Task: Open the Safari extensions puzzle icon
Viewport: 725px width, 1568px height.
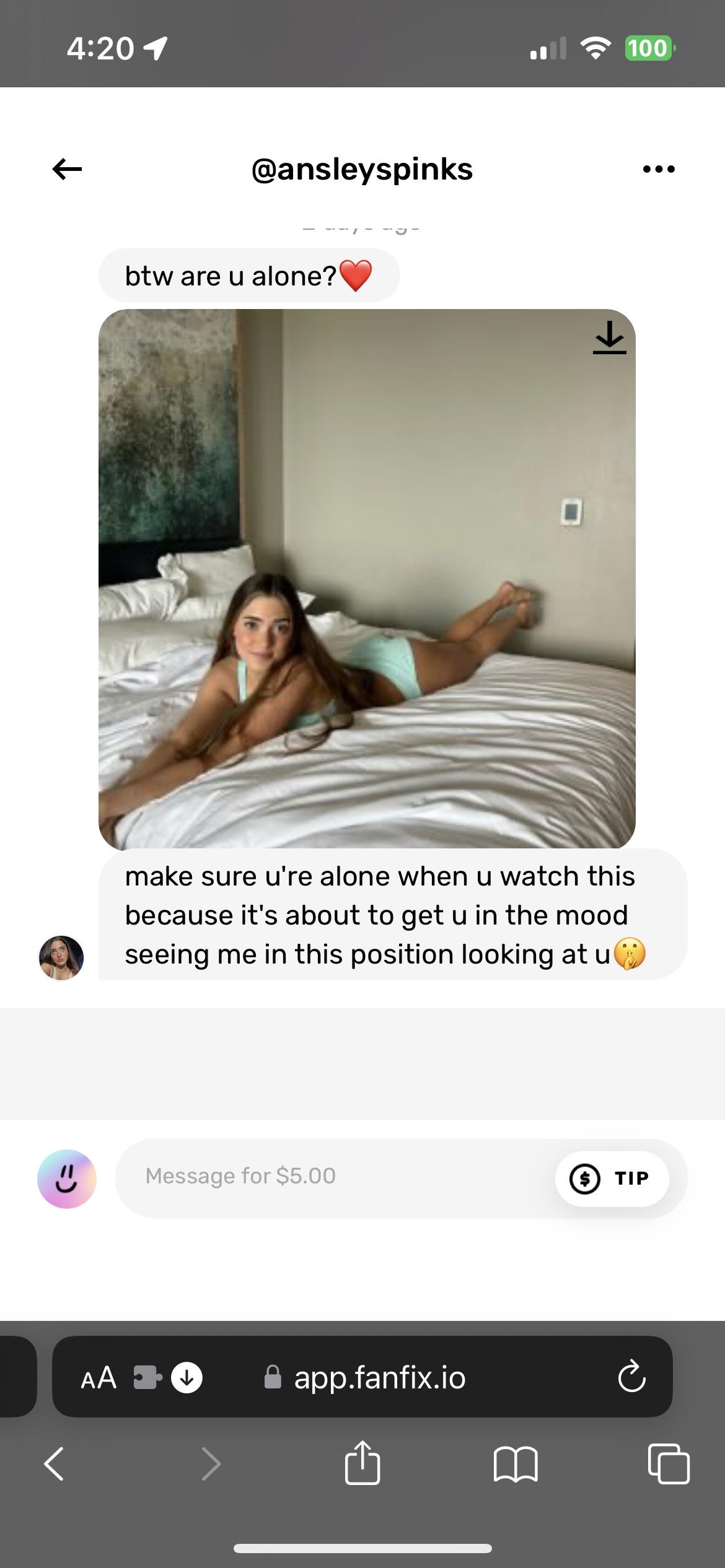Action: click(x=147, y=1378)
